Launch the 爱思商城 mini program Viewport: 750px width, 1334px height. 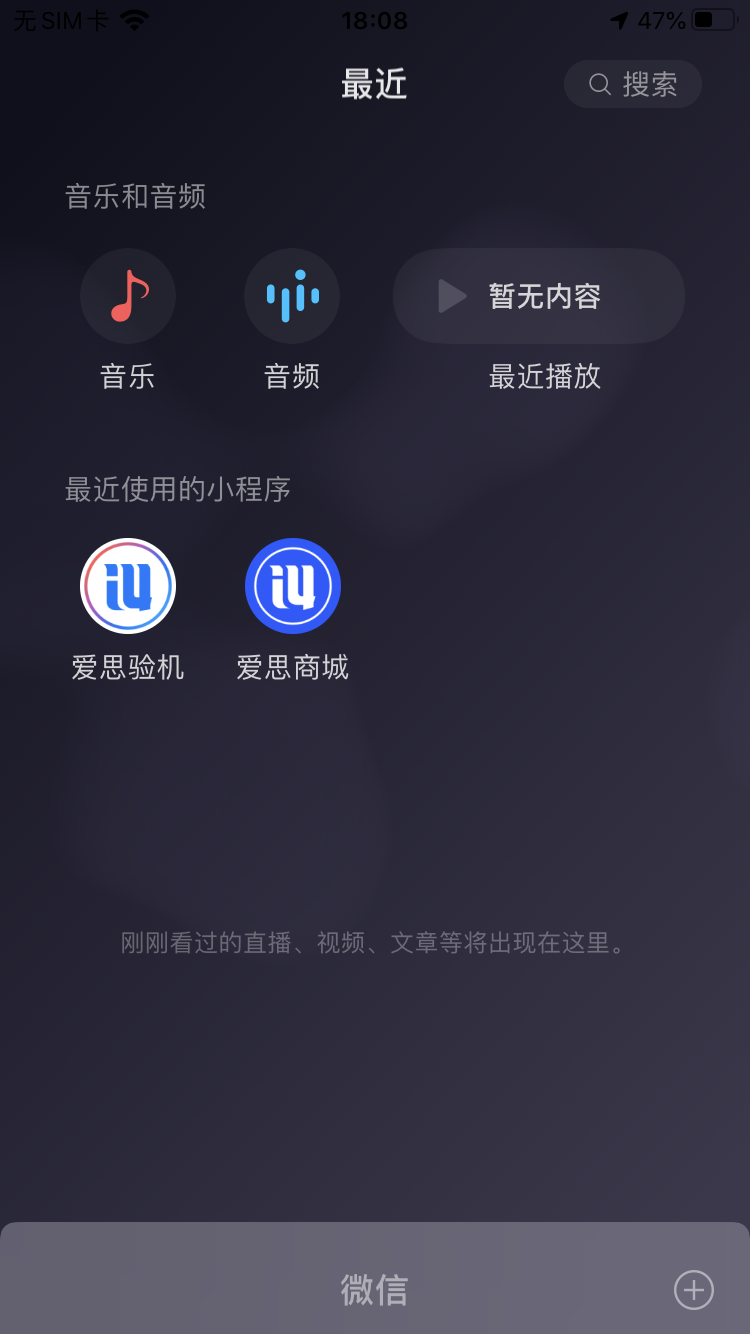point(293,586)
